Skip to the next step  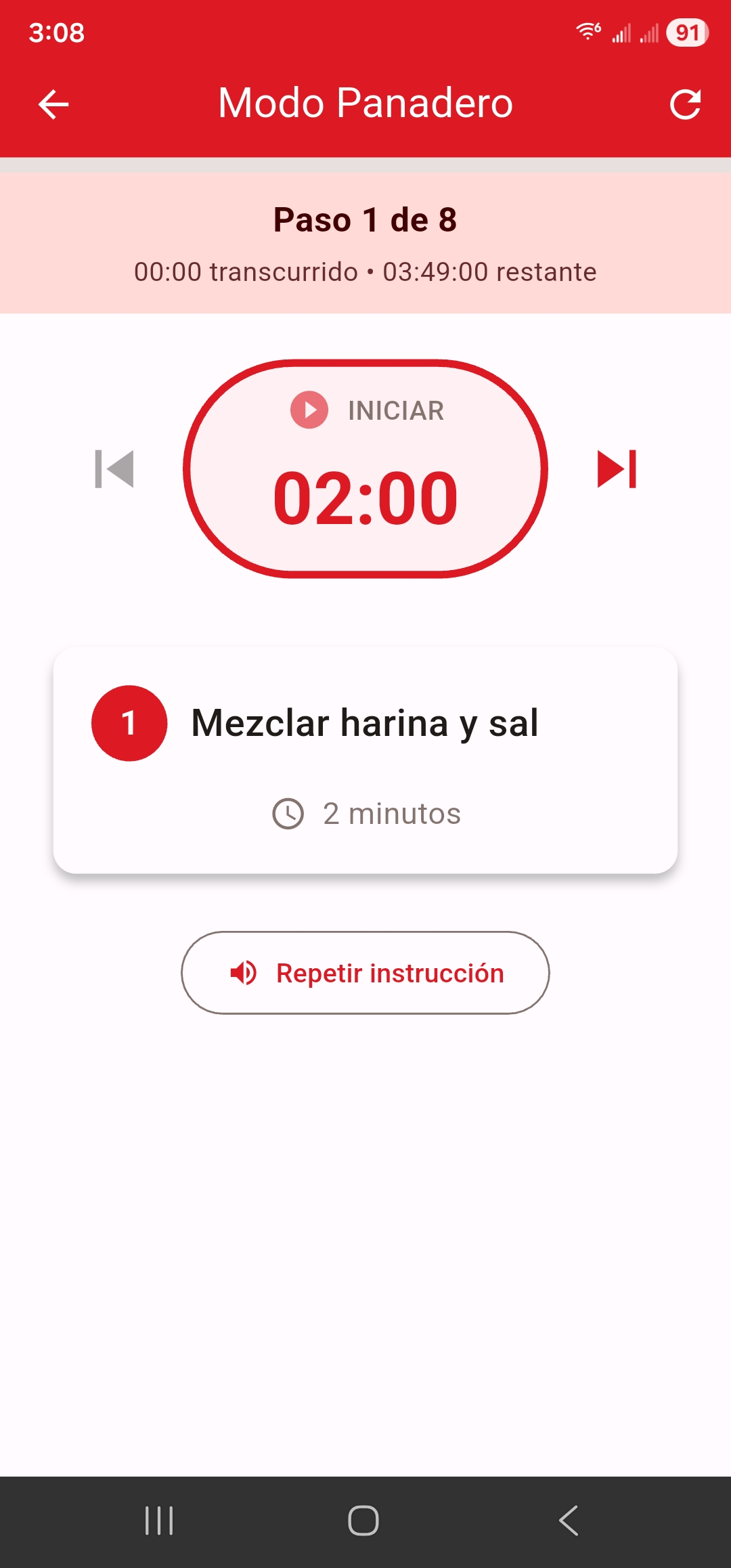pos(615,468)
